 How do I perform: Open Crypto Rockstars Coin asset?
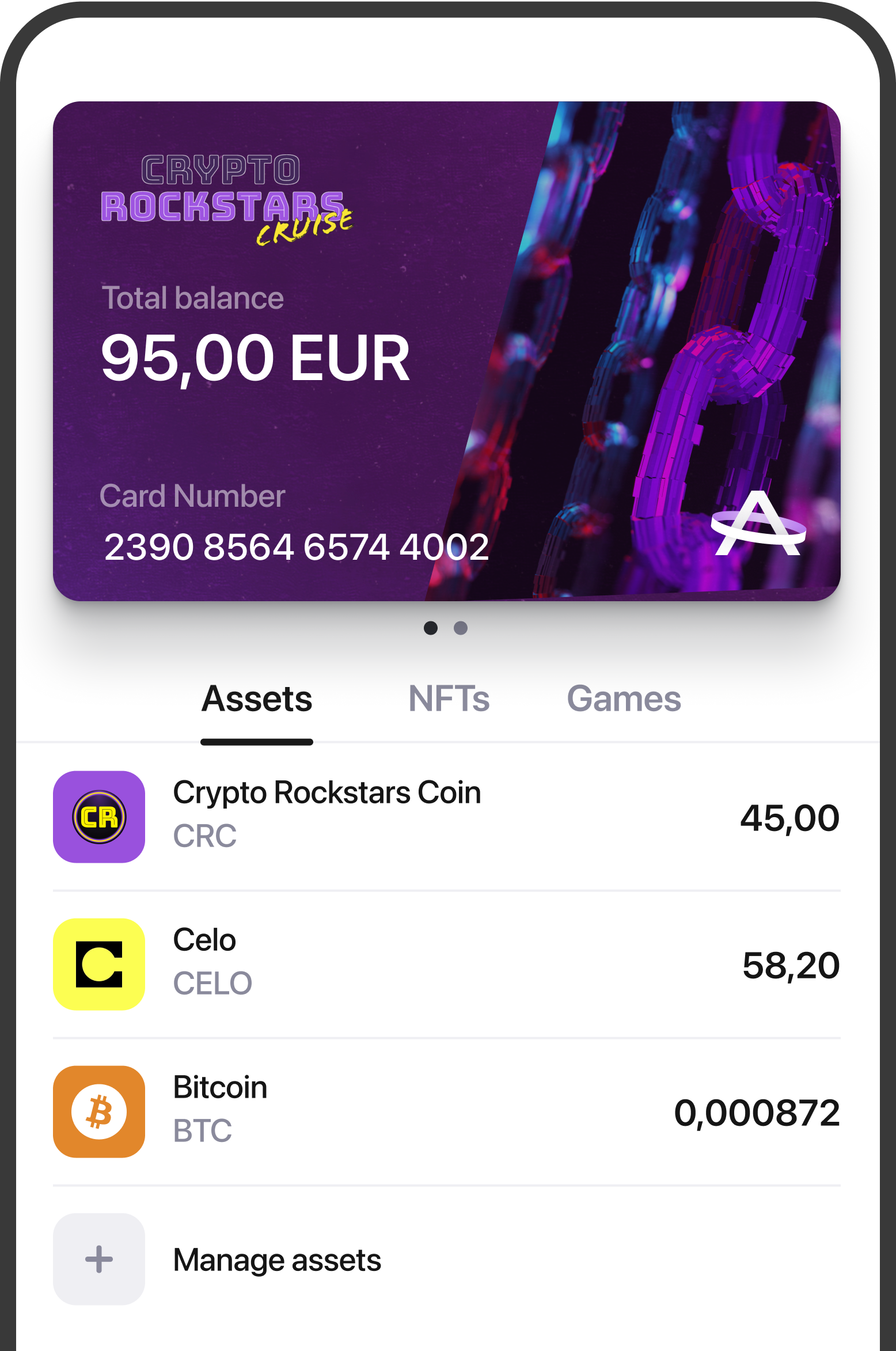(x=446, y=817)
